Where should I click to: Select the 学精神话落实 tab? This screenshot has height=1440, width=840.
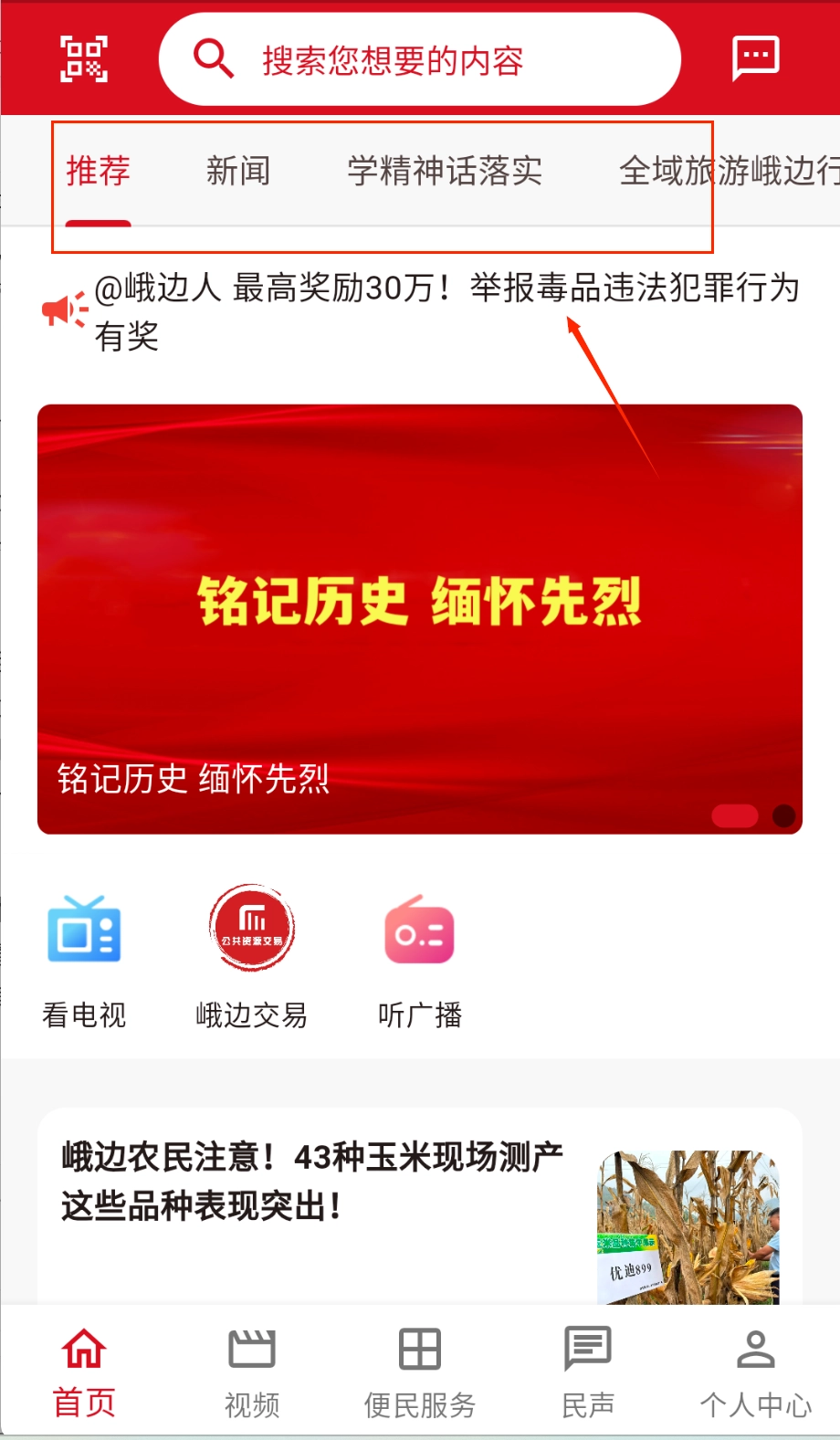click(445, 171)
